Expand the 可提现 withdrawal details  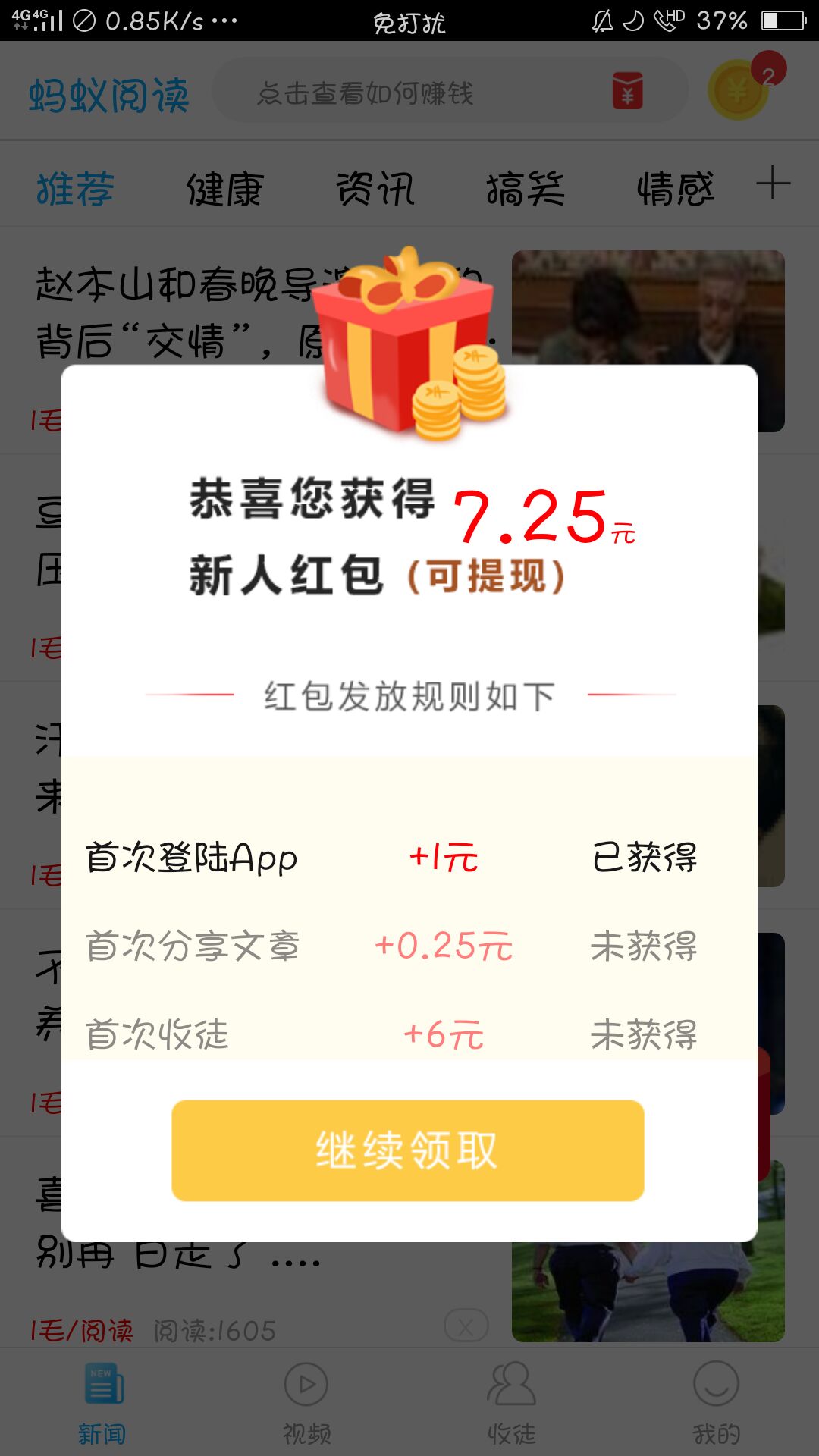[x=485, y=576]
